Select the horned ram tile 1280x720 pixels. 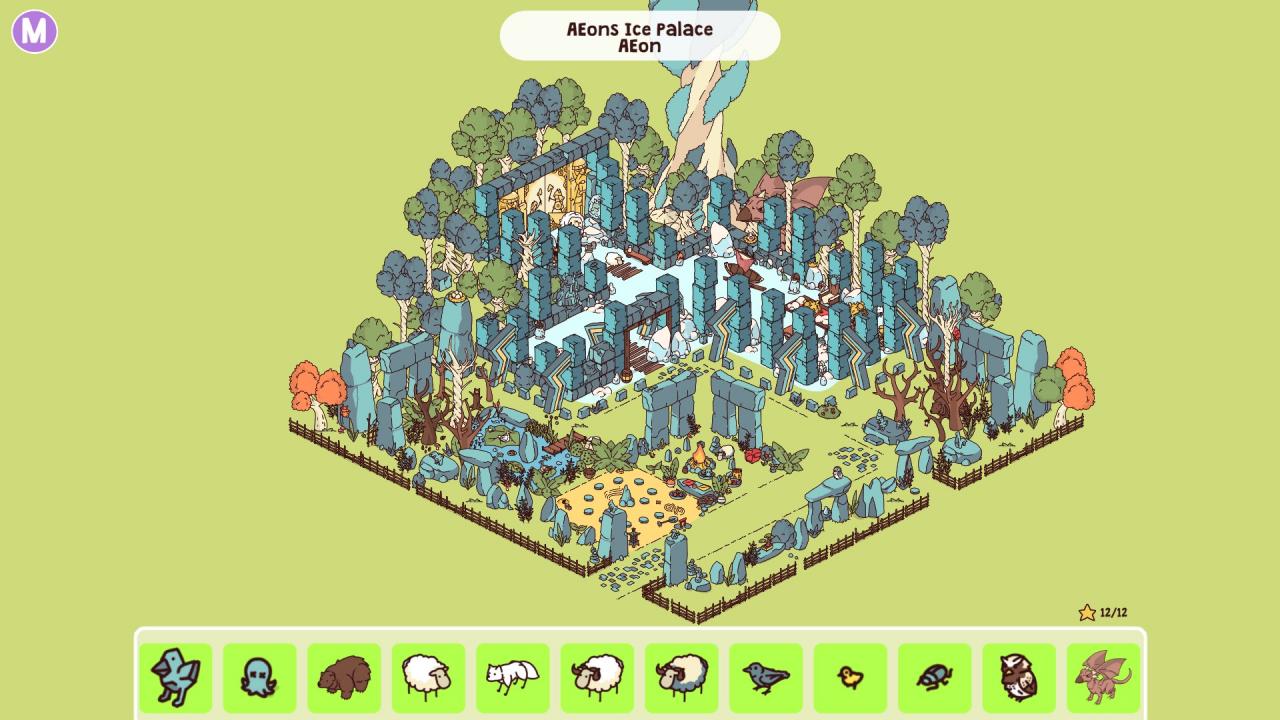pyautogui.click(x=597, y=677)
